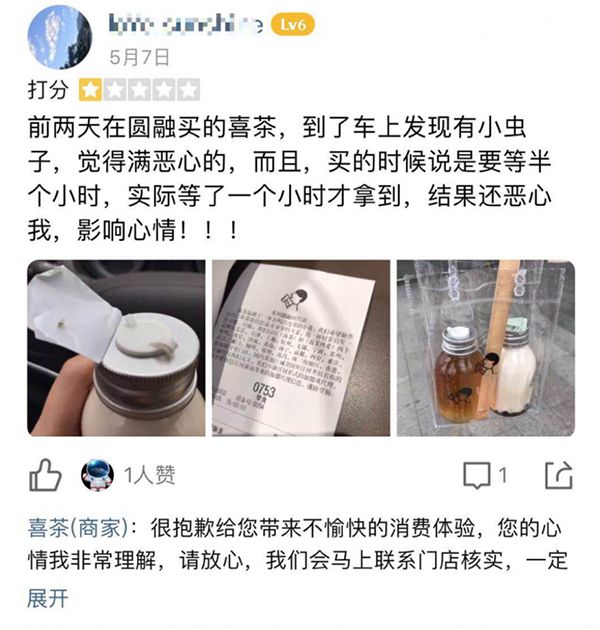This screenshot has width=600, height=630.
Task: Expand the merchant reply with 展开
Action: [47, 599]
